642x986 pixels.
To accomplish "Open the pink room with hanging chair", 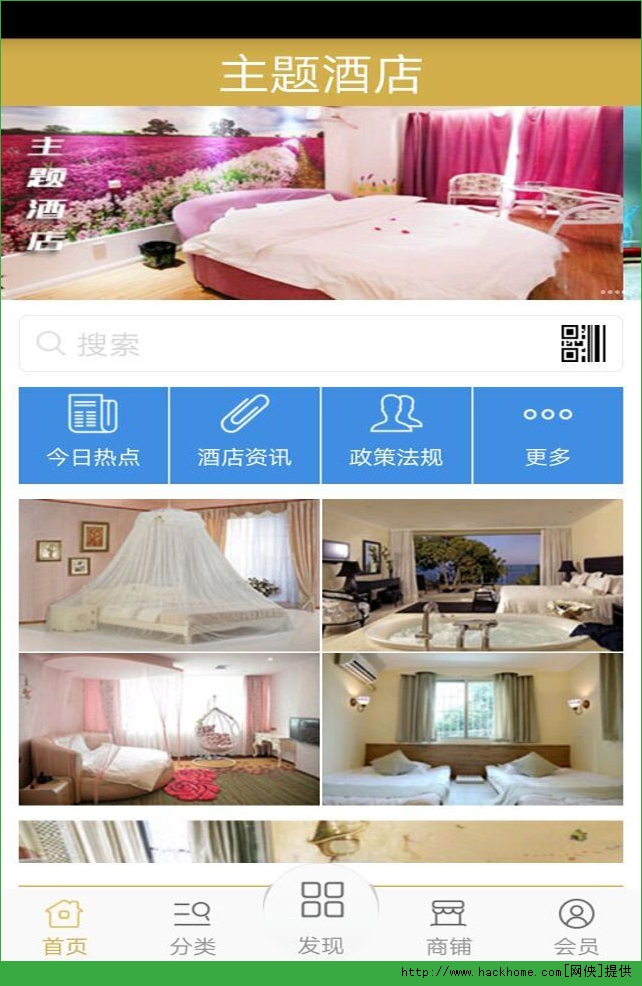I will click(169, 729).
